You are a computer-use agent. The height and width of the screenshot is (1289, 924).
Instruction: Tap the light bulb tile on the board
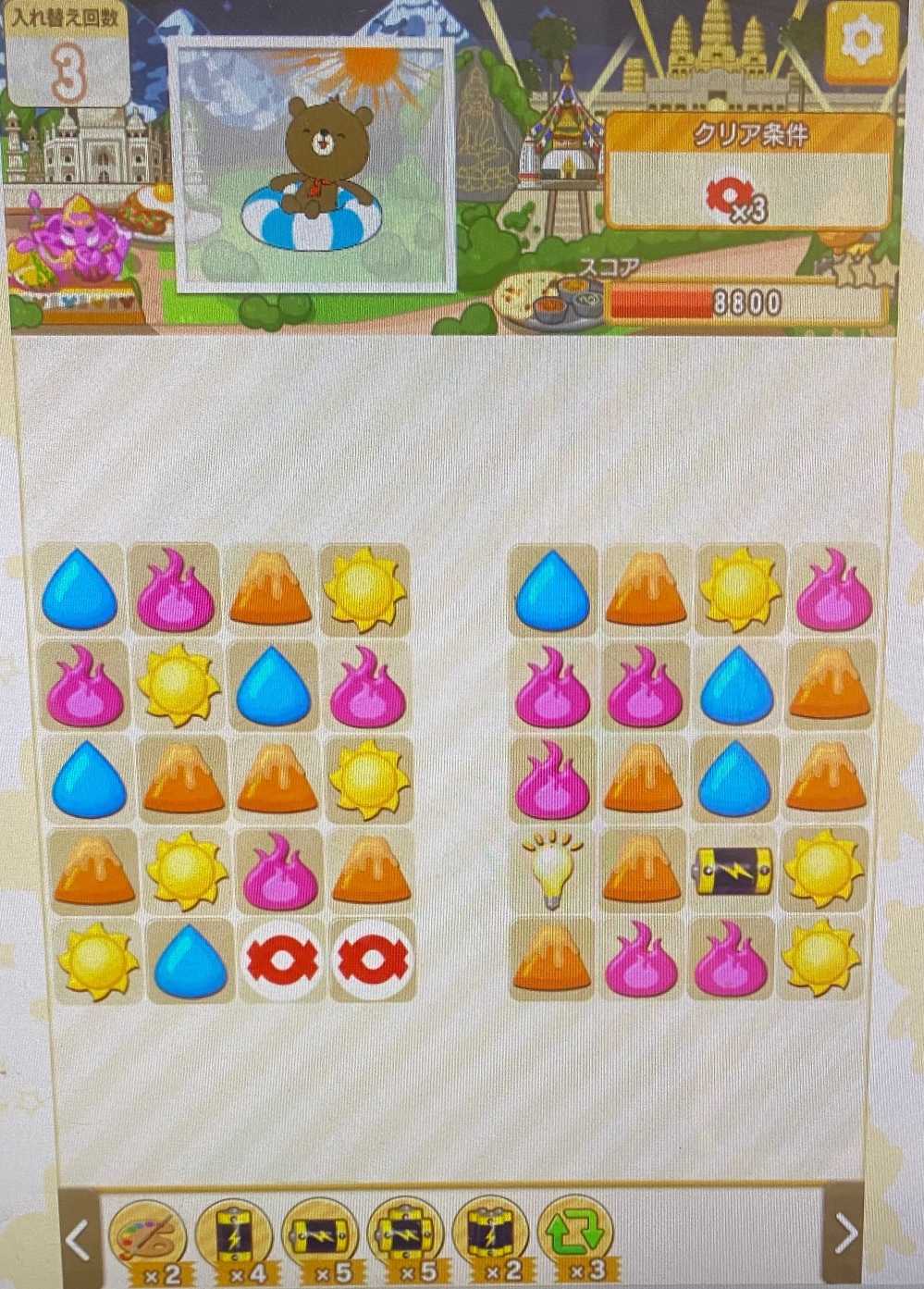552,870
